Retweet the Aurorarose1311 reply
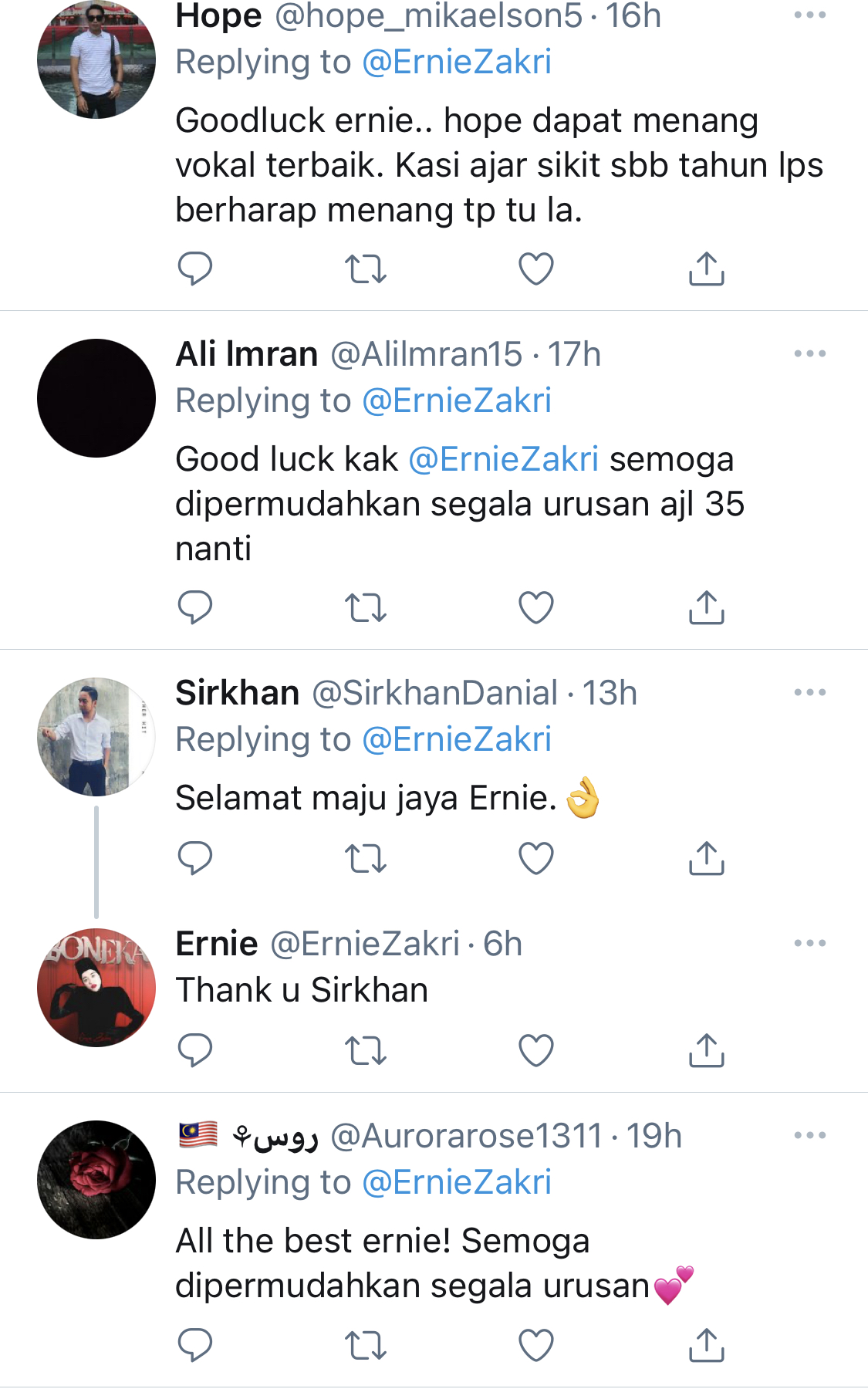Image resolution: width=868 pixels, height=1389 pixels. point(365,1345)
